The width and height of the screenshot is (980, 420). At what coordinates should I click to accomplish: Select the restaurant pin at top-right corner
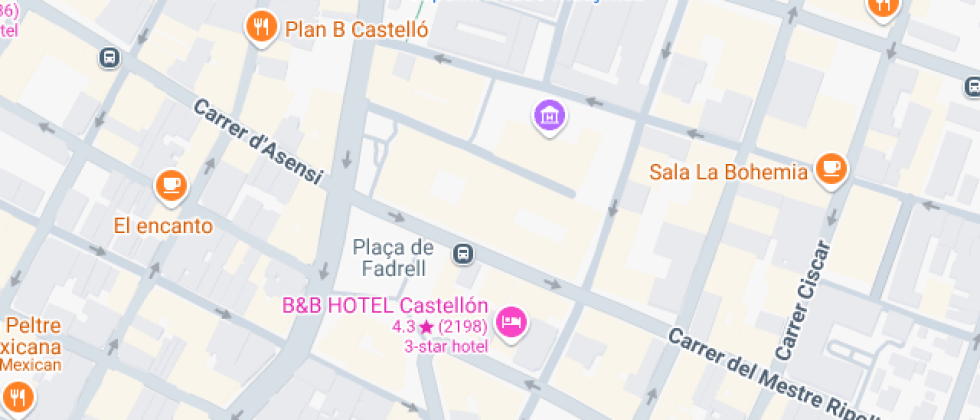point(882,6)
